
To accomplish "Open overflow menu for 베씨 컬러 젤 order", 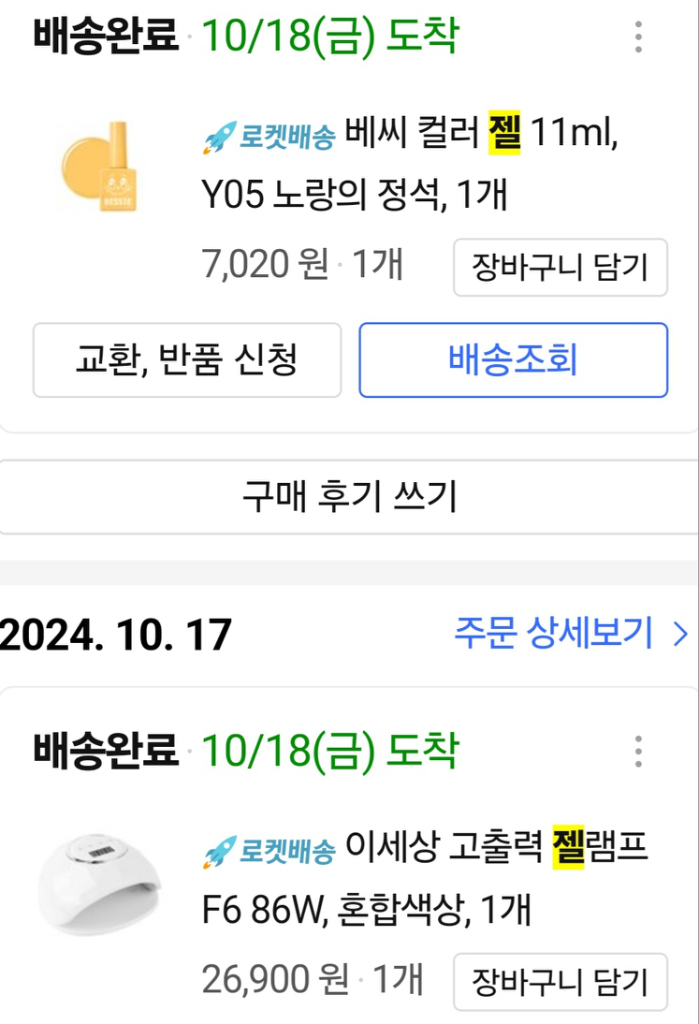I will tap(638, 38).
